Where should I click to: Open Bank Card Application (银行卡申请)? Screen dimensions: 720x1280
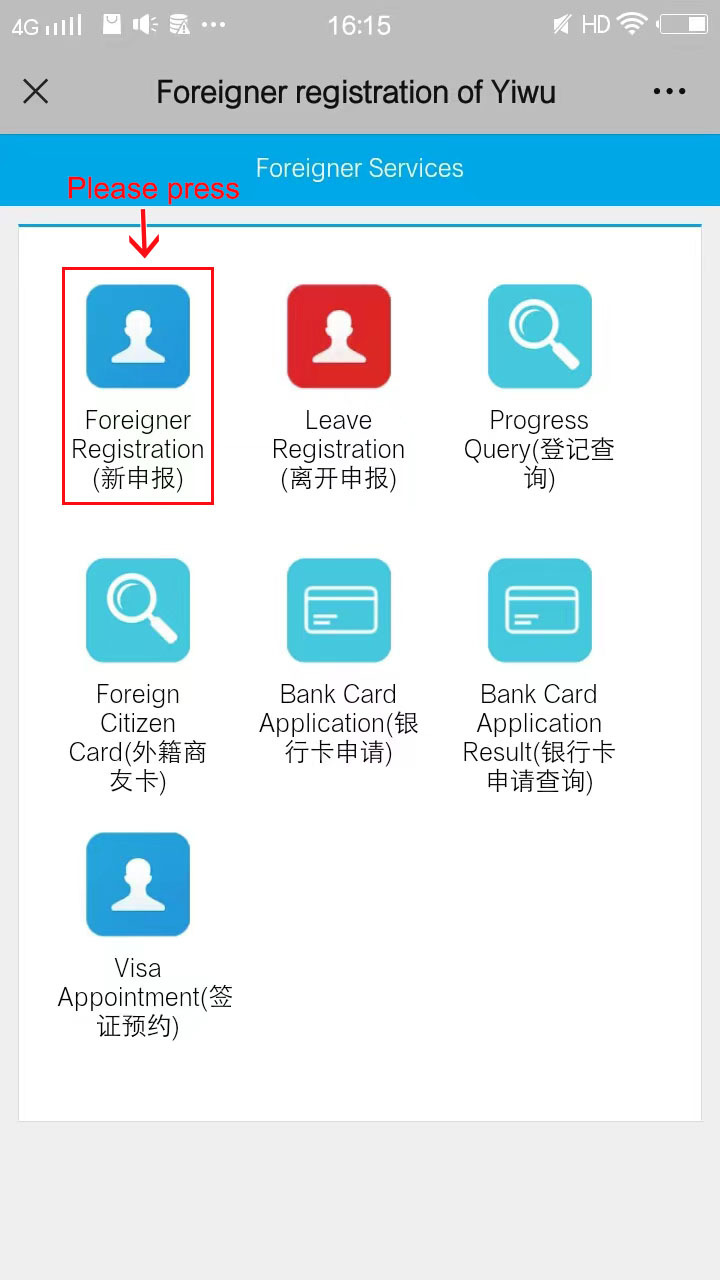tap(339, 611)
